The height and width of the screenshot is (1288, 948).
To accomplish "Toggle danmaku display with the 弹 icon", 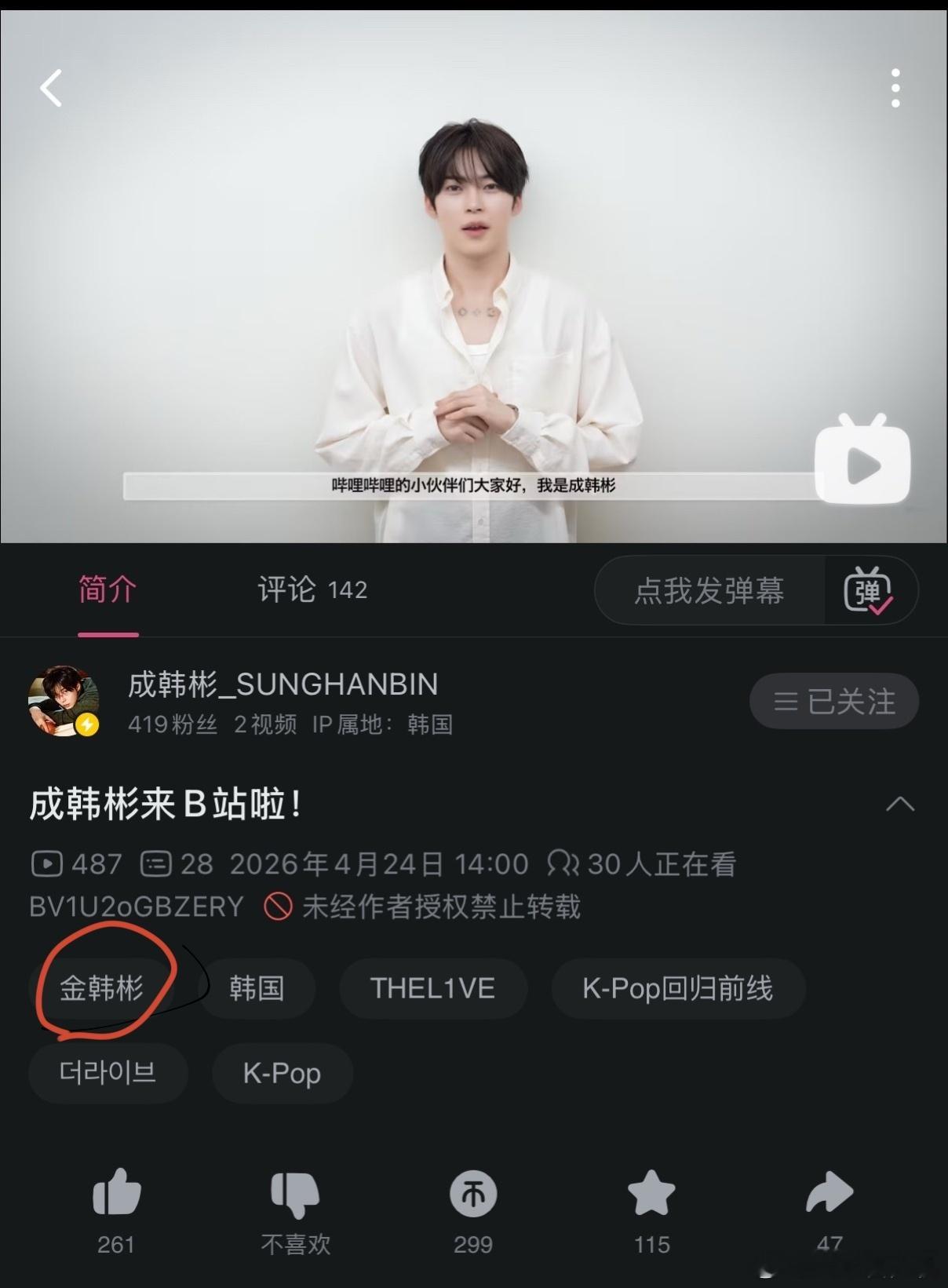I will pos(870,591).
